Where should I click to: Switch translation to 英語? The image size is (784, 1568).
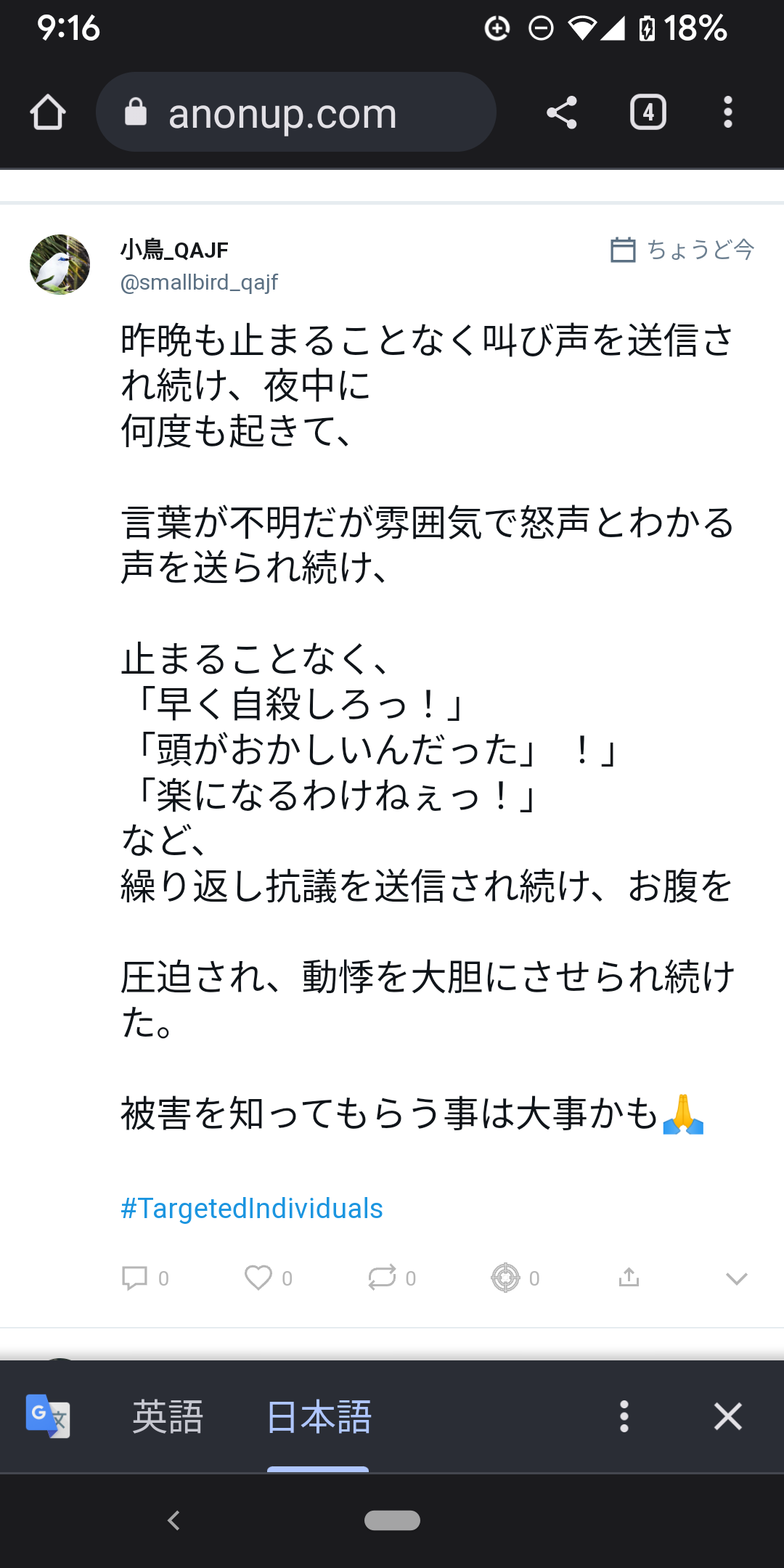tap(168, 1416)
